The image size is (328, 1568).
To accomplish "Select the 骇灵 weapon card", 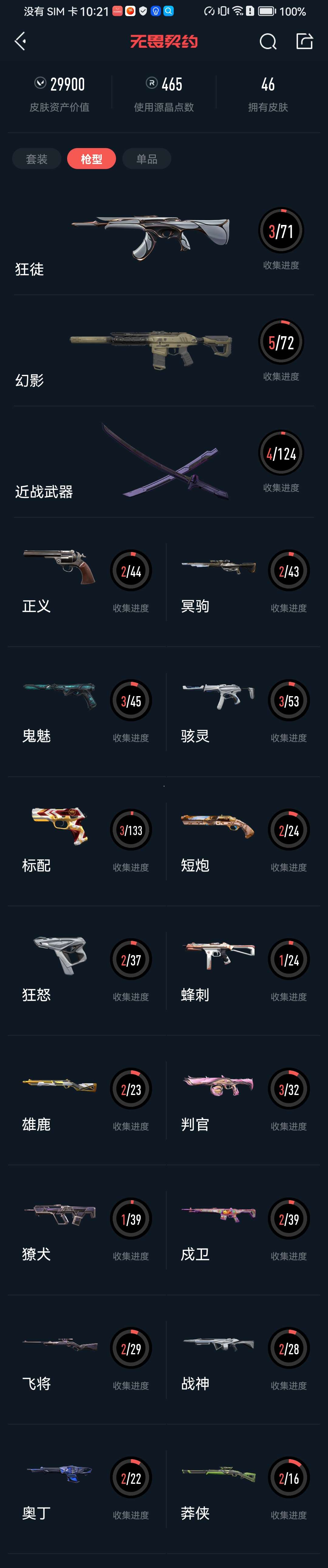I will pos(243,711).
